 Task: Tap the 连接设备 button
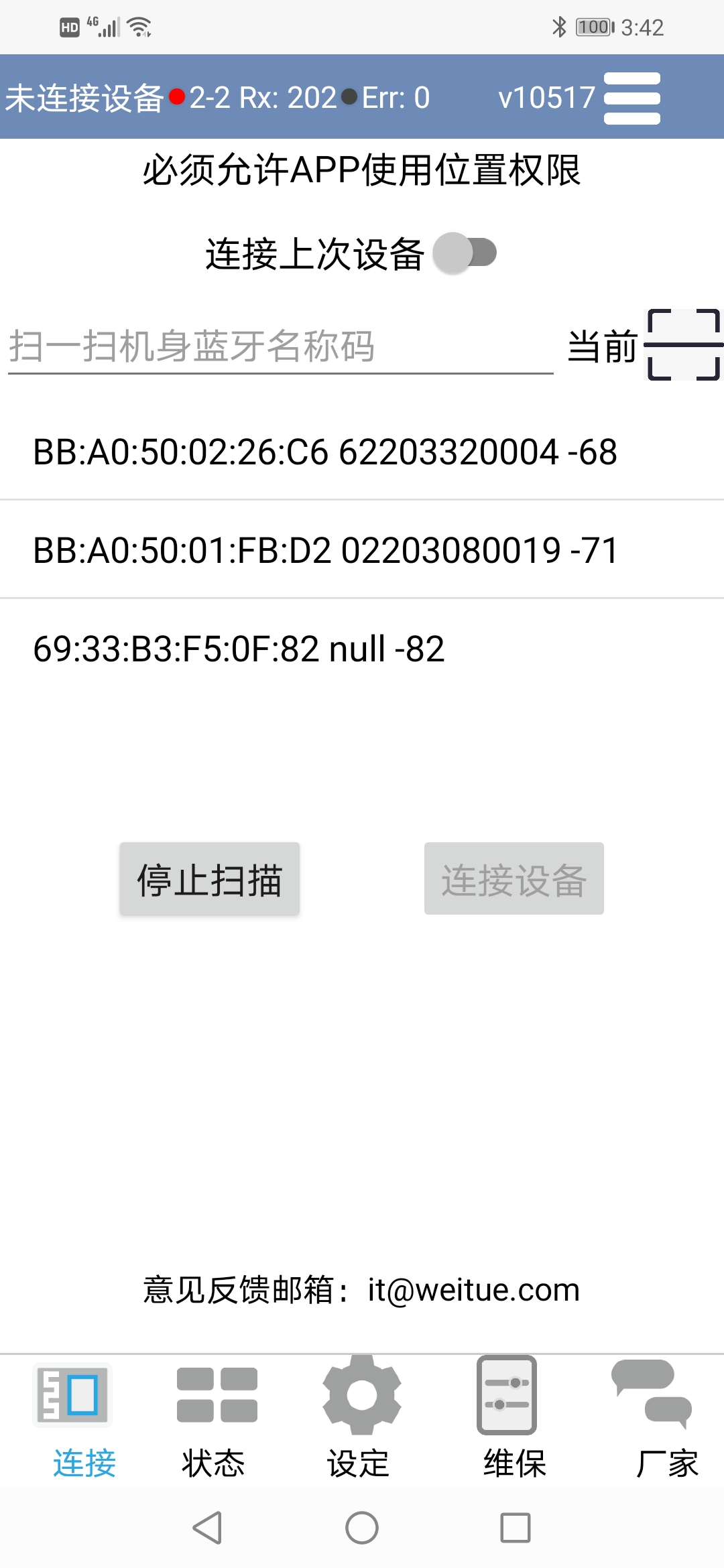[x=514, y=878]
